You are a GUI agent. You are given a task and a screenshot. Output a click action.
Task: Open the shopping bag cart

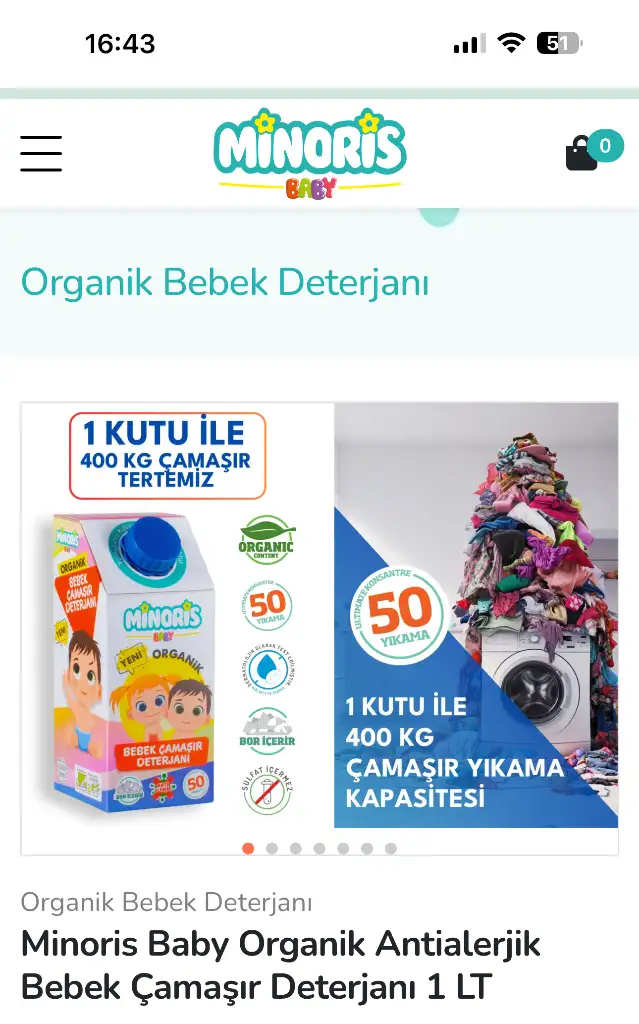pyautogui.click(x=582, y=153)
